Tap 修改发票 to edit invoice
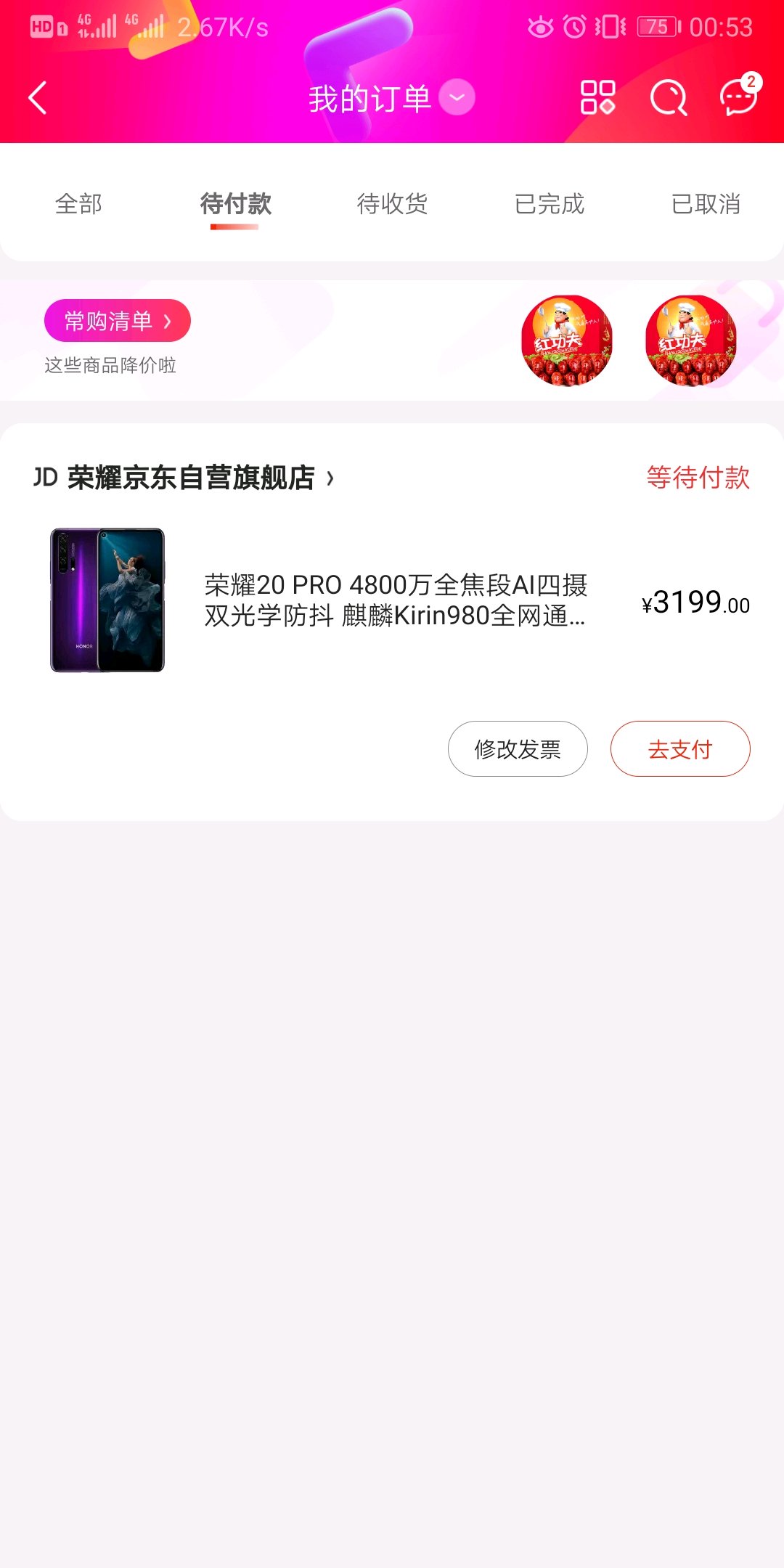Viewport: 784px width, 1568px height. tap(518, 749)
